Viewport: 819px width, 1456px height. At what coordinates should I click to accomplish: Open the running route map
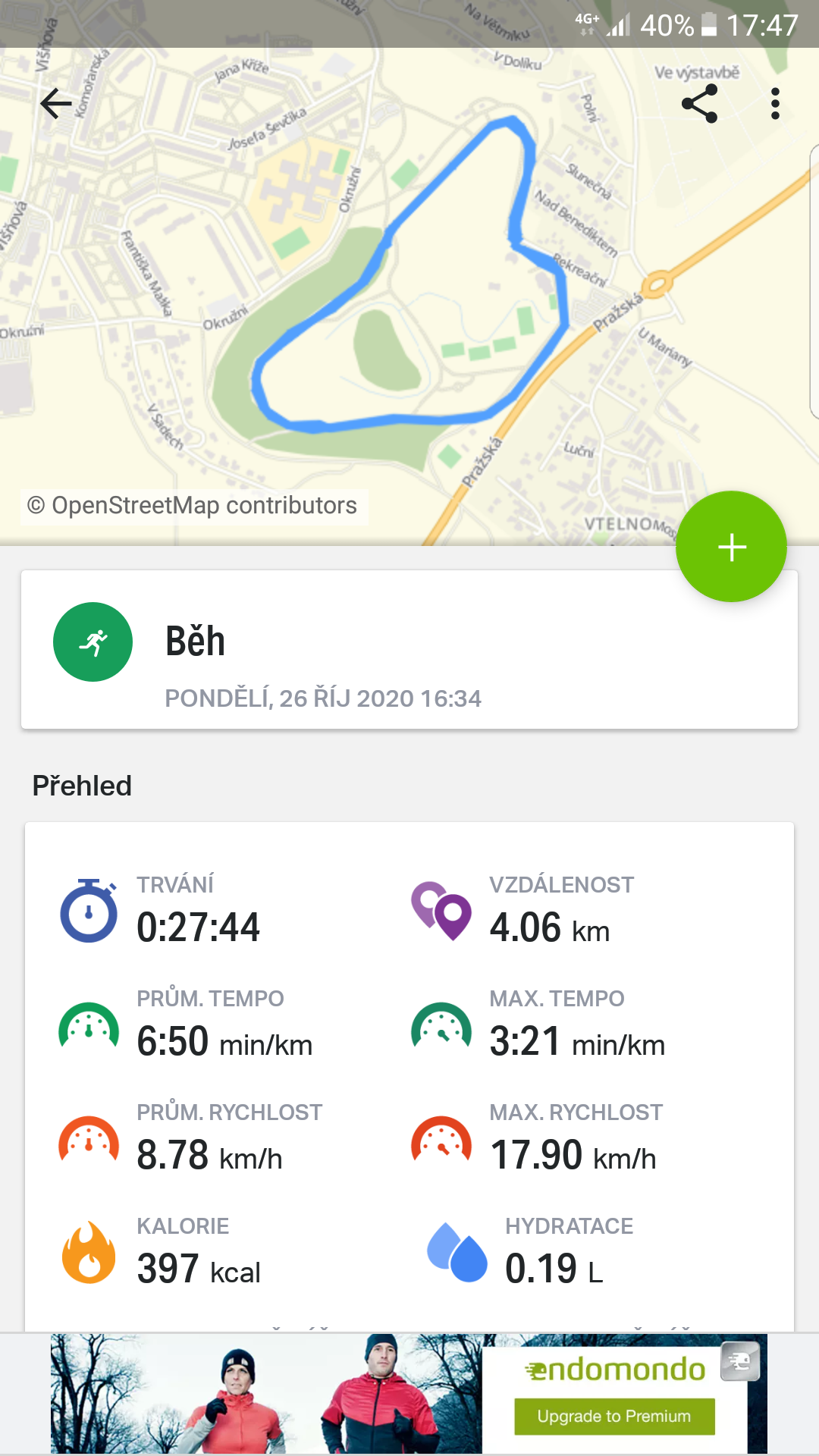(x=409, y=296)
